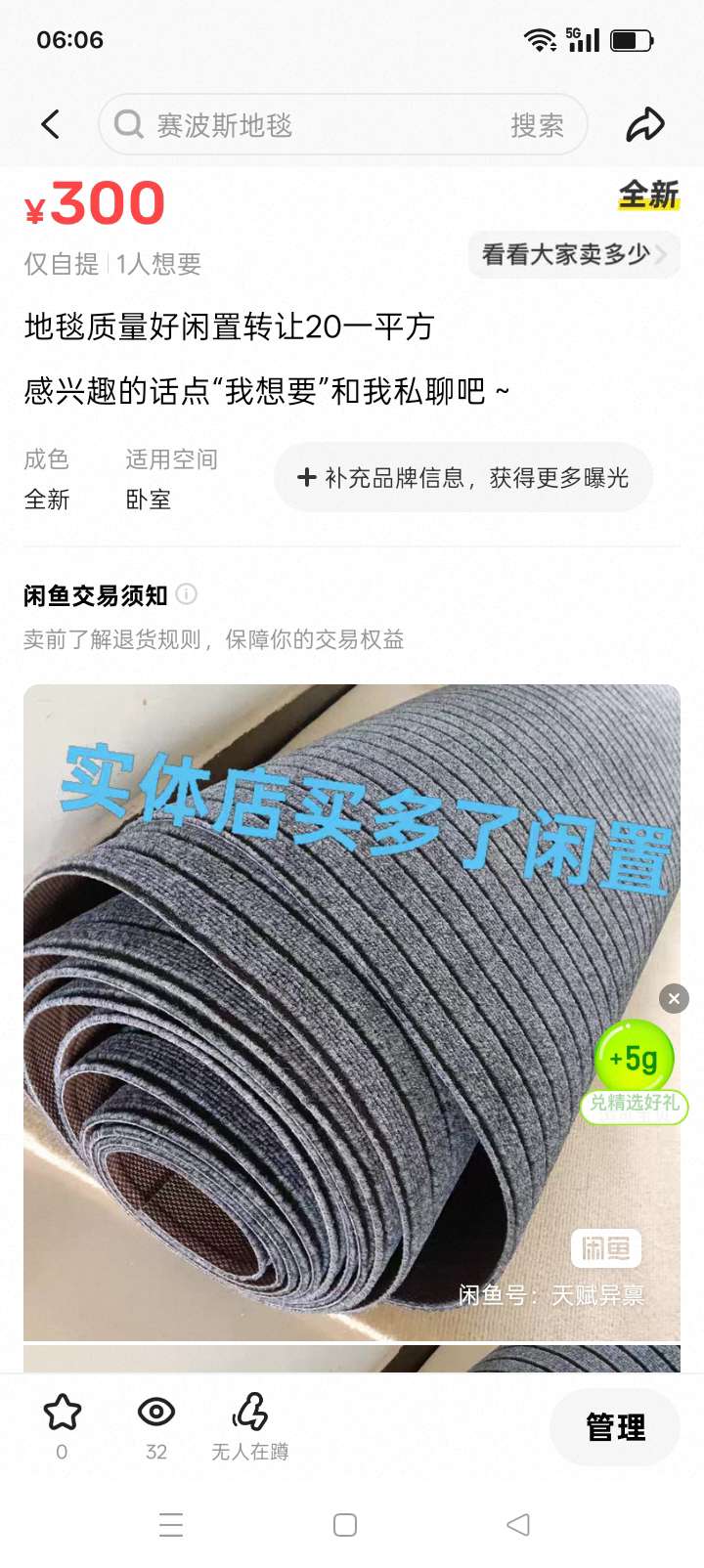704x1568 pixels.
Task: Open the 无人在蹲 icon
Action: pos(250,1413)
